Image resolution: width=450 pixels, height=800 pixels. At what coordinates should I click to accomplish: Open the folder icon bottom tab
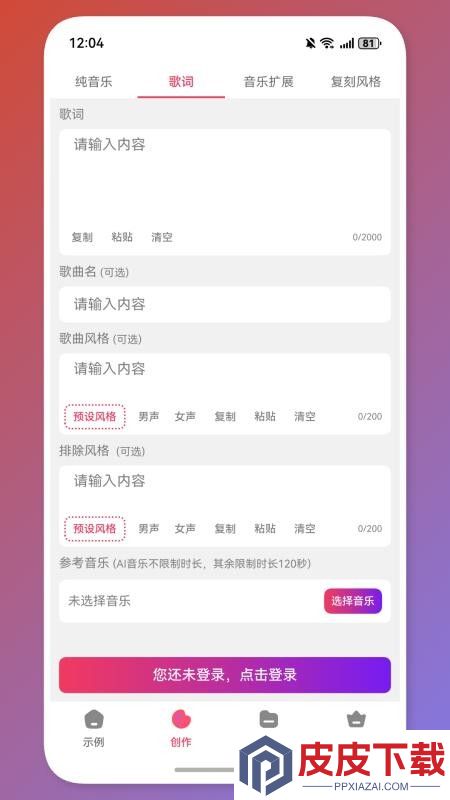pyautogui.click(x=268, y=719)
